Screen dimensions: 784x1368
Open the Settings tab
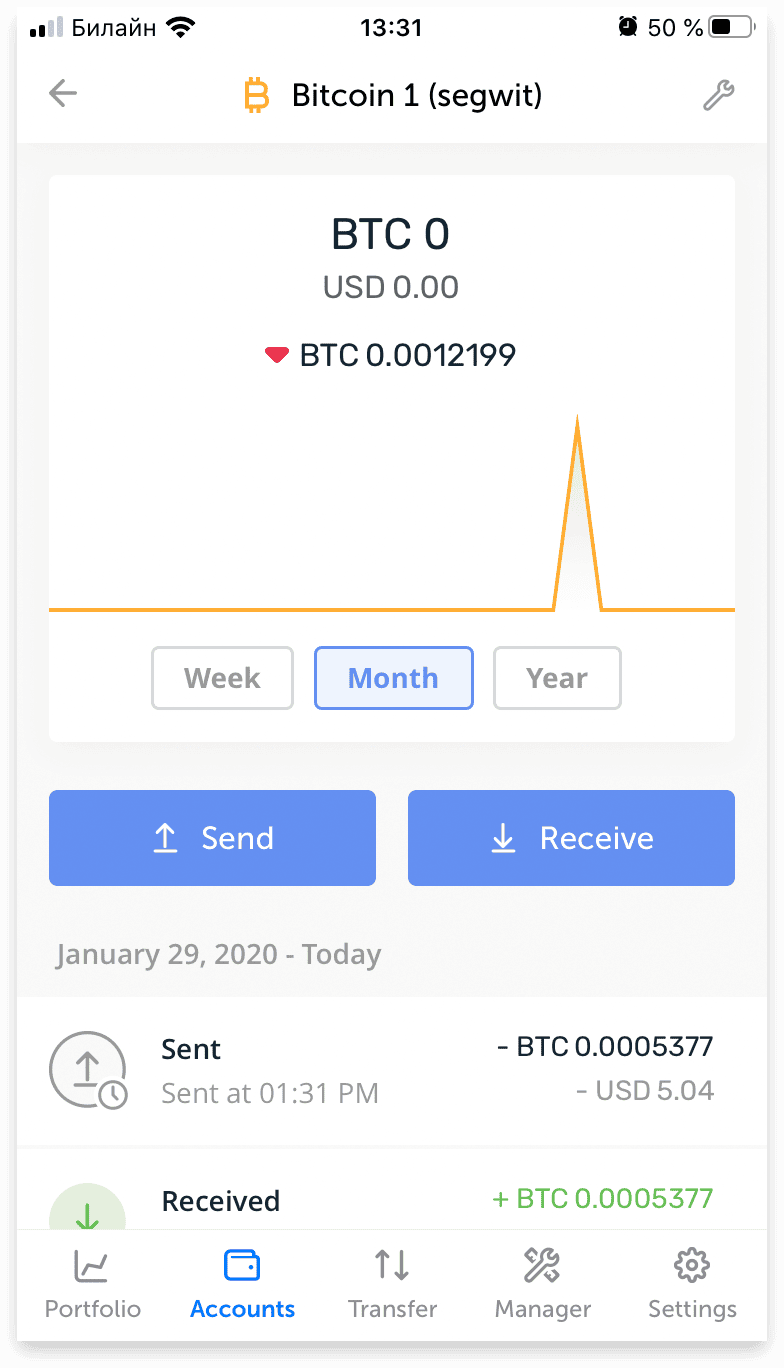tap(692, 1285)
